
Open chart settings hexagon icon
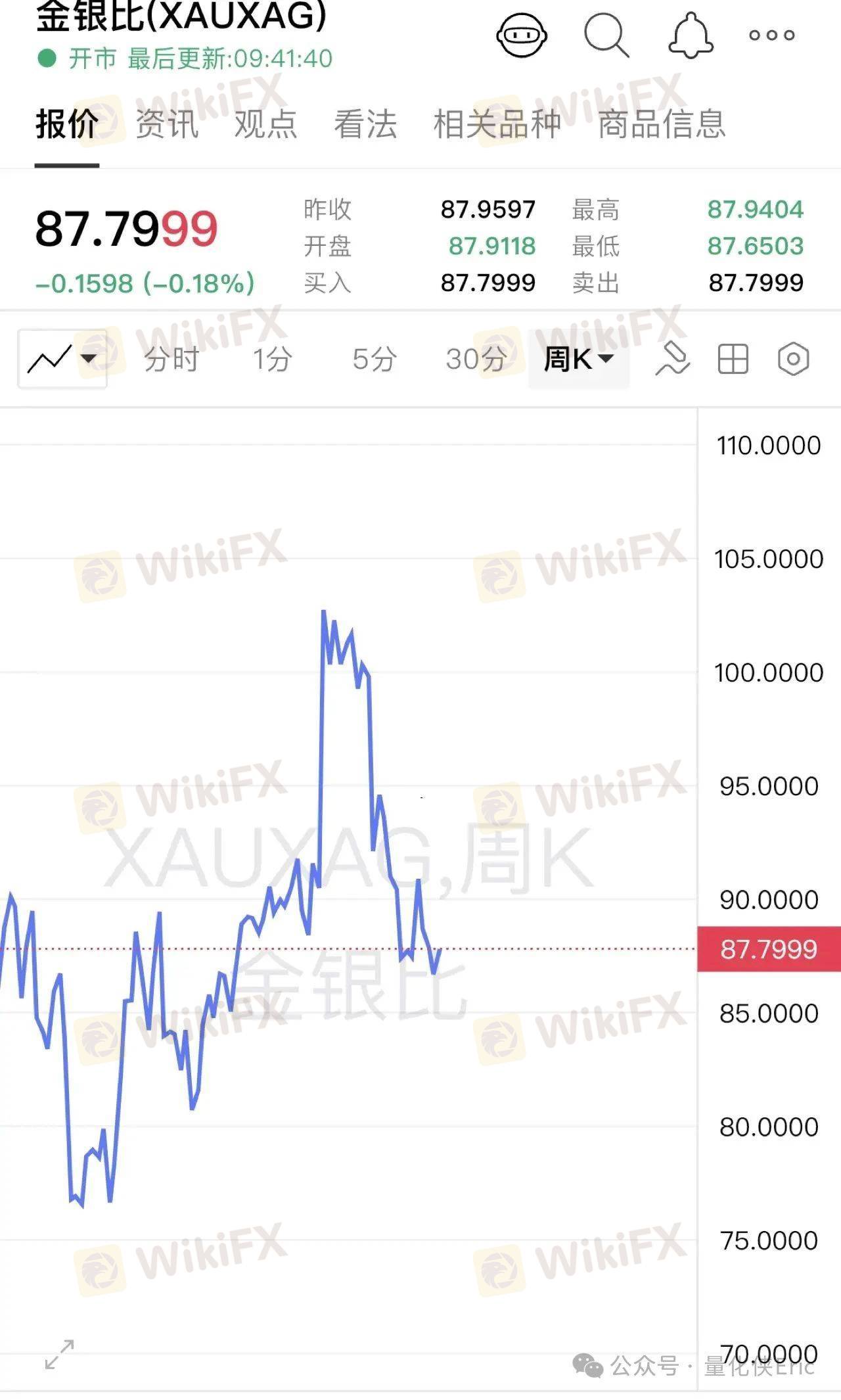click(793, 359)
